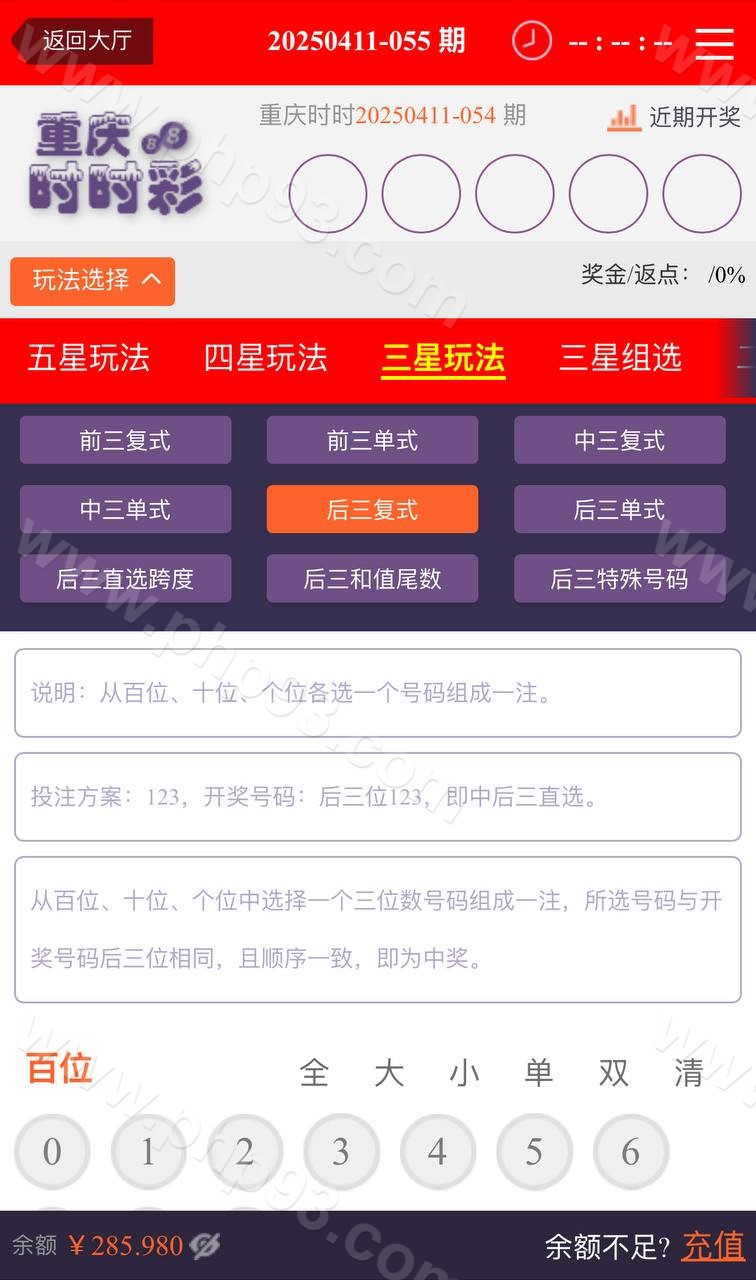This screenshot has width=756, height=1280.
Task: Tap 充值 to recharge balance
Action: click(713, 1246)
